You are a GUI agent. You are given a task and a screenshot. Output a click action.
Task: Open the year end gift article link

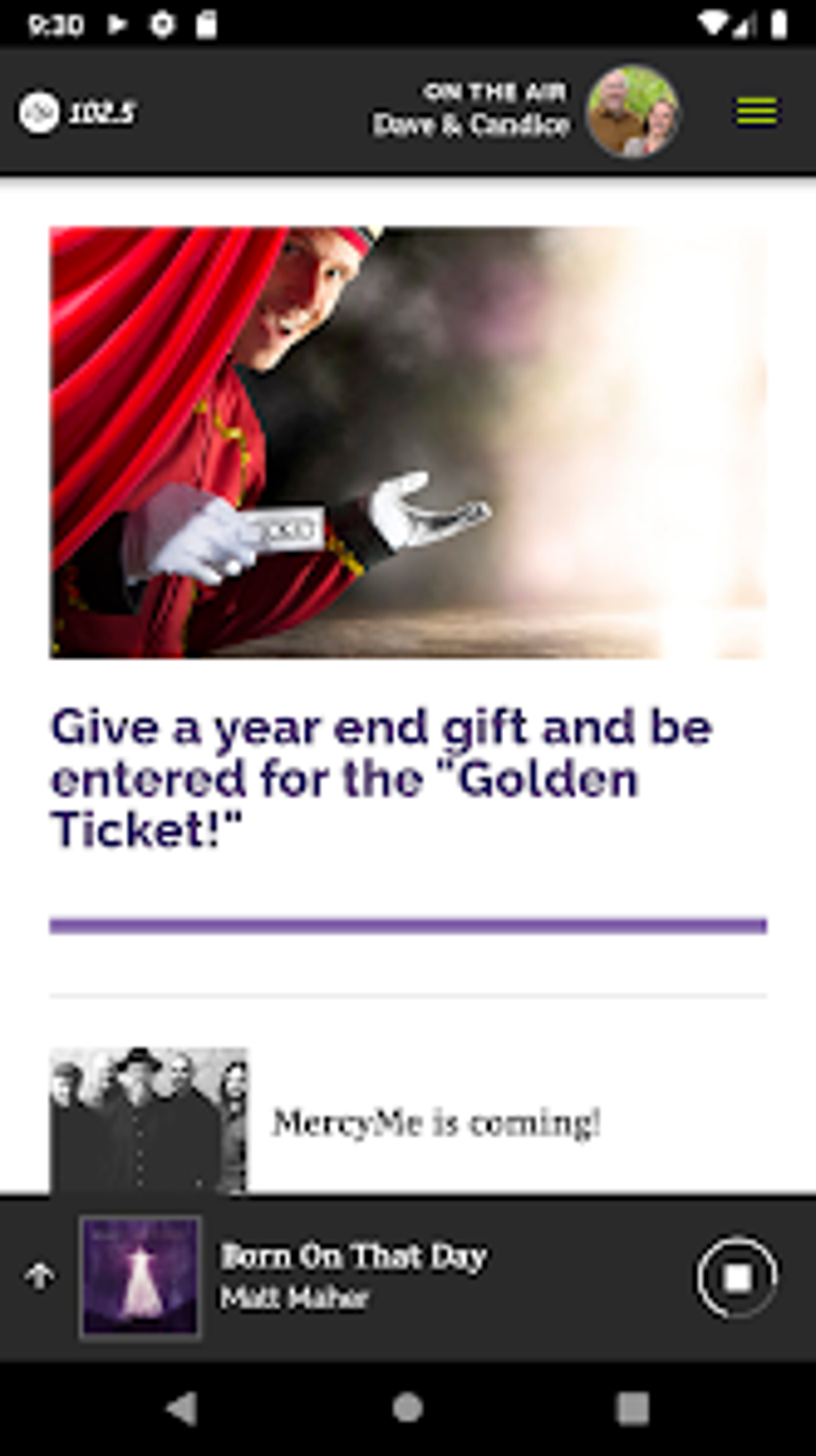[x=382, y=777]
